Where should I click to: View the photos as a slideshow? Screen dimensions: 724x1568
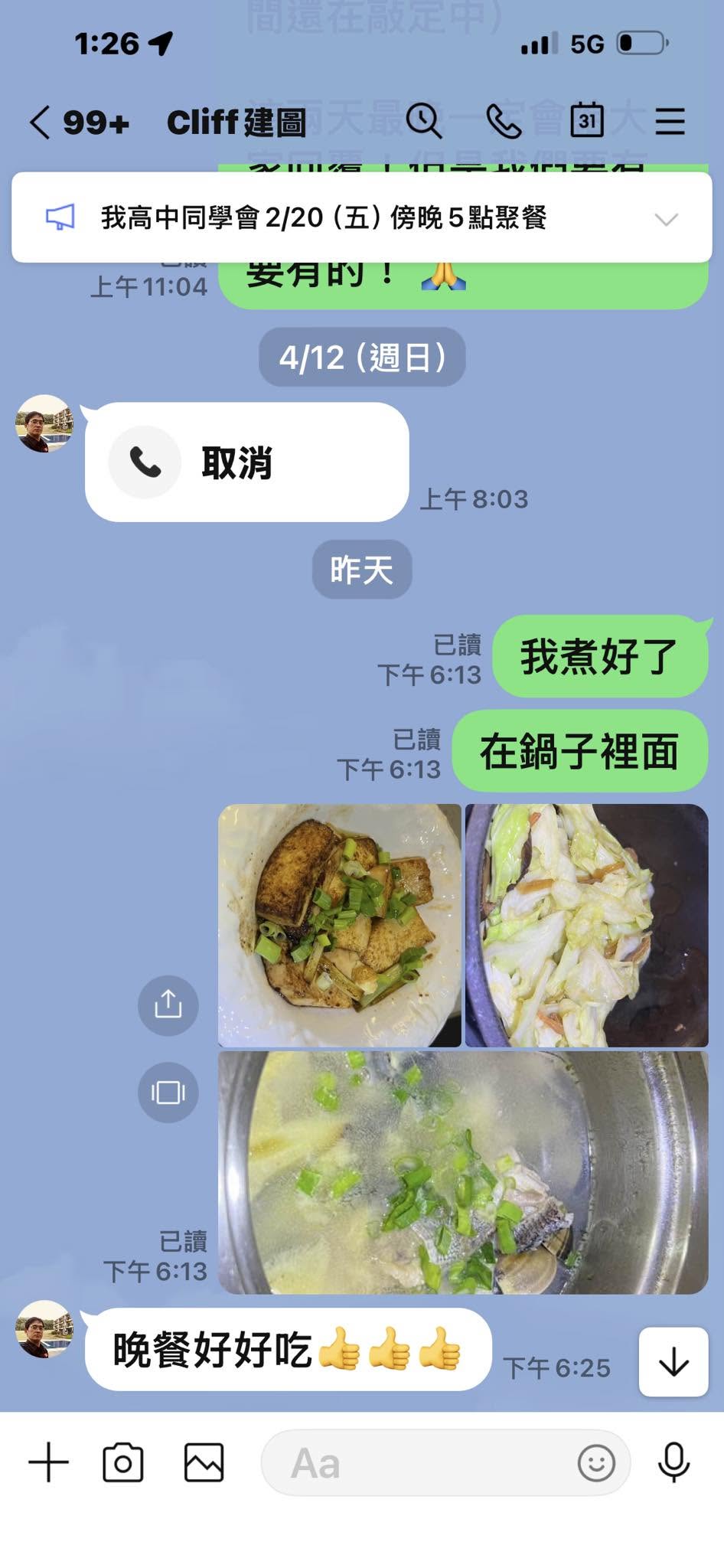click(x=168, y=1092)
